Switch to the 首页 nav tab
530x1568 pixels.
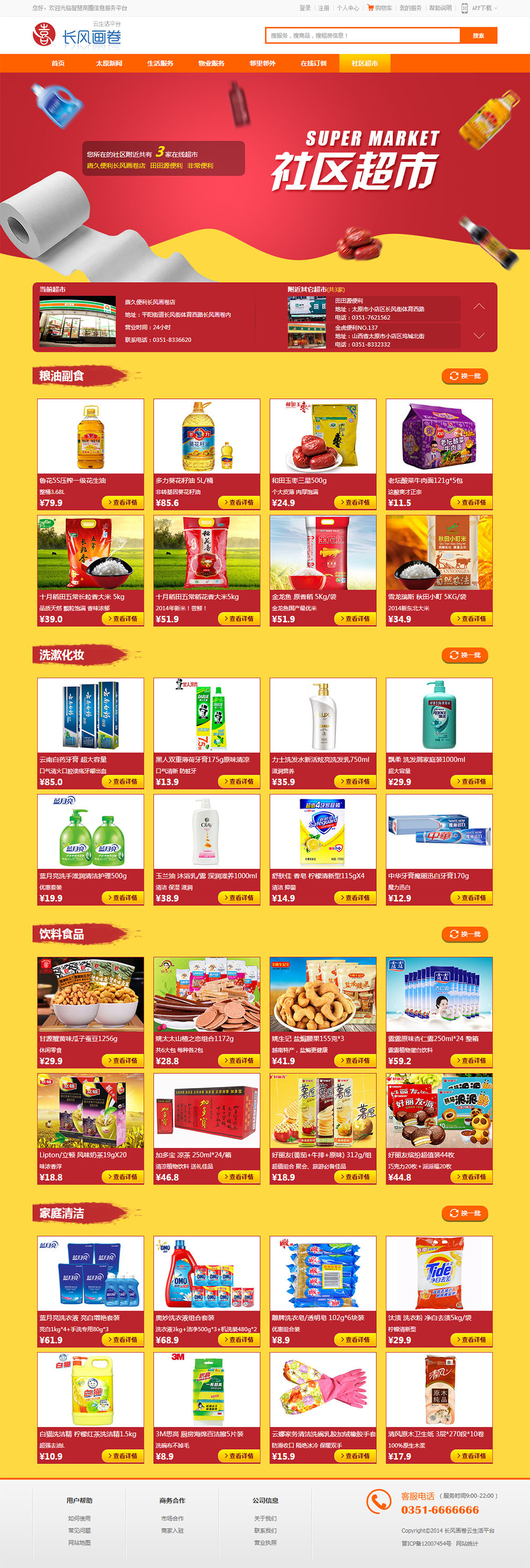pyautogui.click(x=58, y=63)
